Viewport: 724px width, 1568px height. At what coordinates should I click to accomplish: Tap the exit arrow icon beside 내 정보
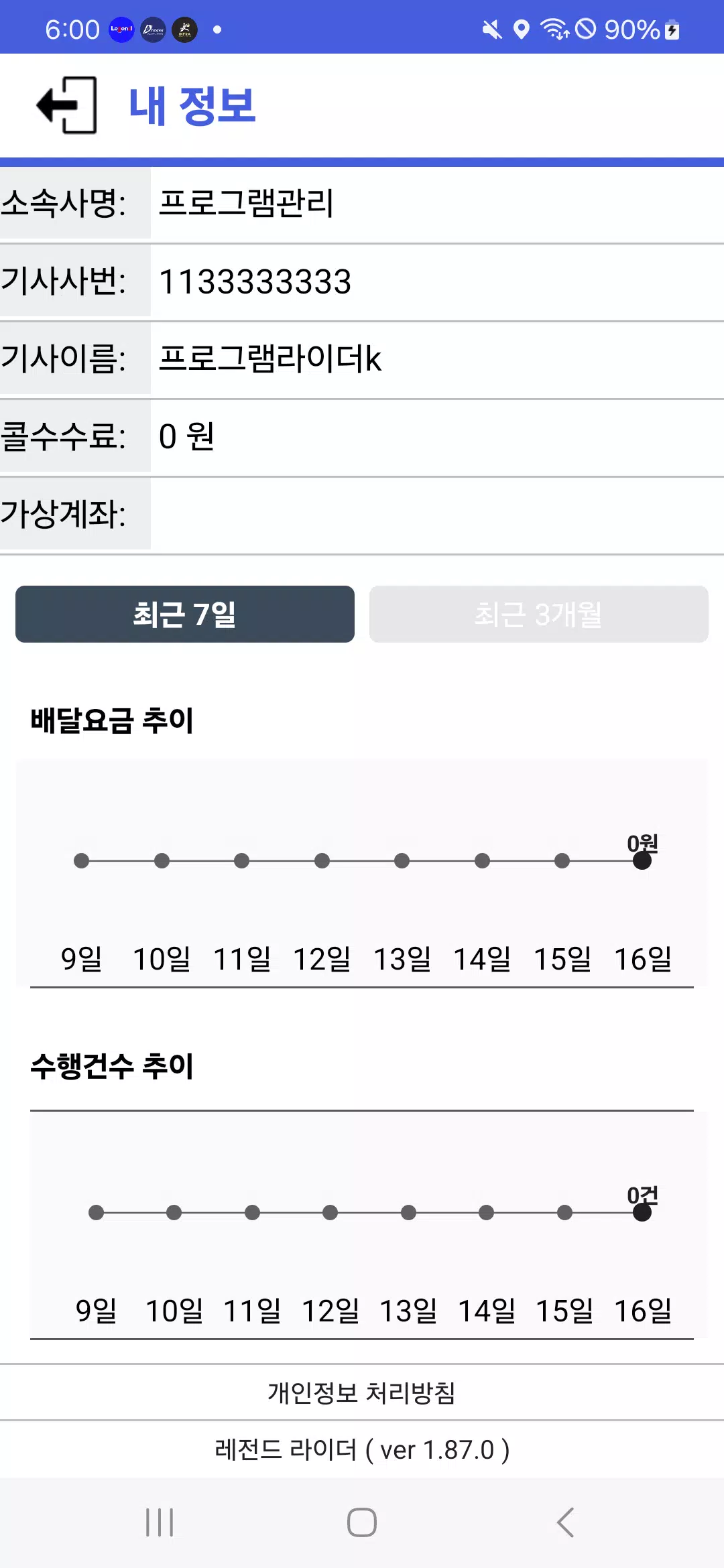click(x=66, y=105)
